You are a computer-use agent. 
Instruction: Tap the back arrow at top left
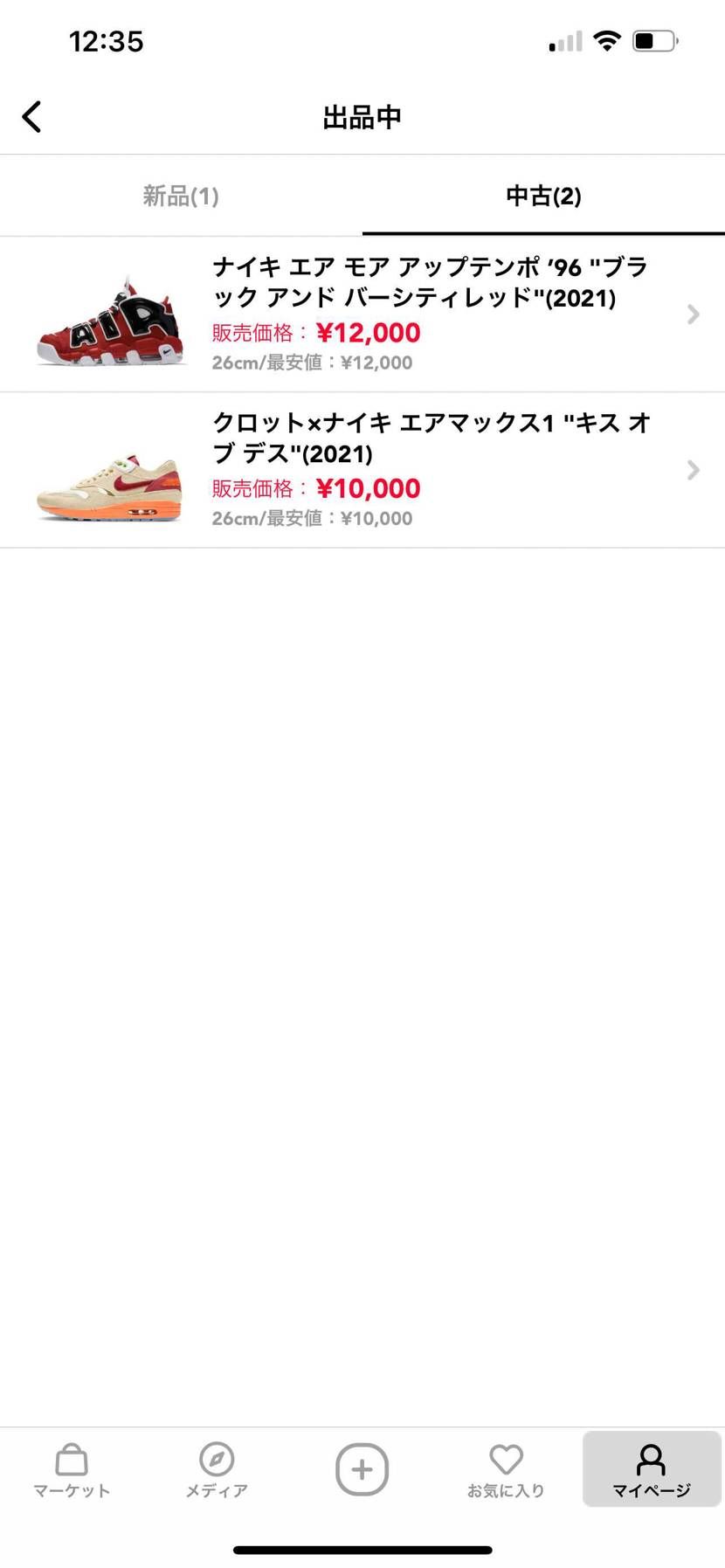coord(31,115)
